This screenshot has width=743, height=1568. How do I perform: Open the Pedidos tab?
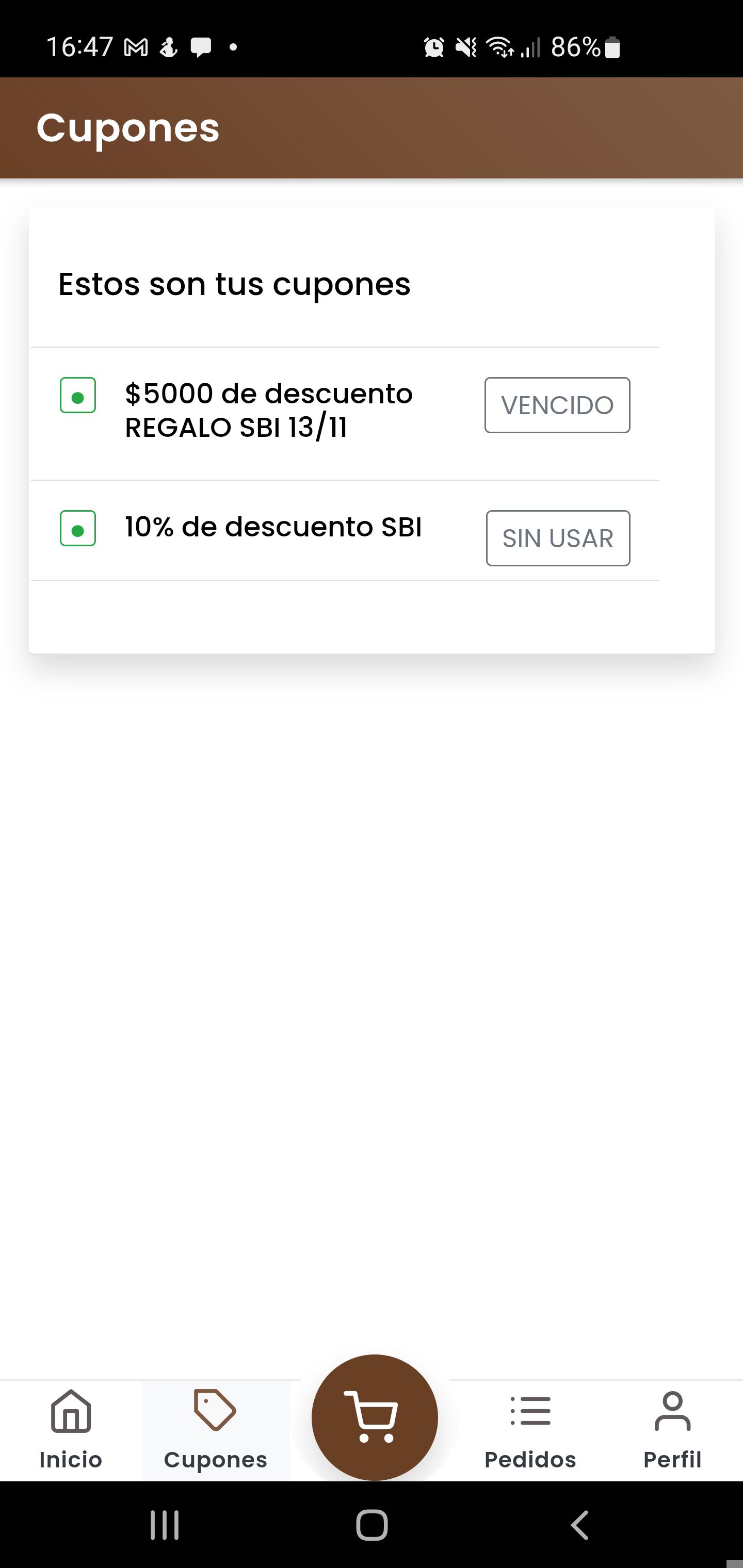tap(530, 1430)
